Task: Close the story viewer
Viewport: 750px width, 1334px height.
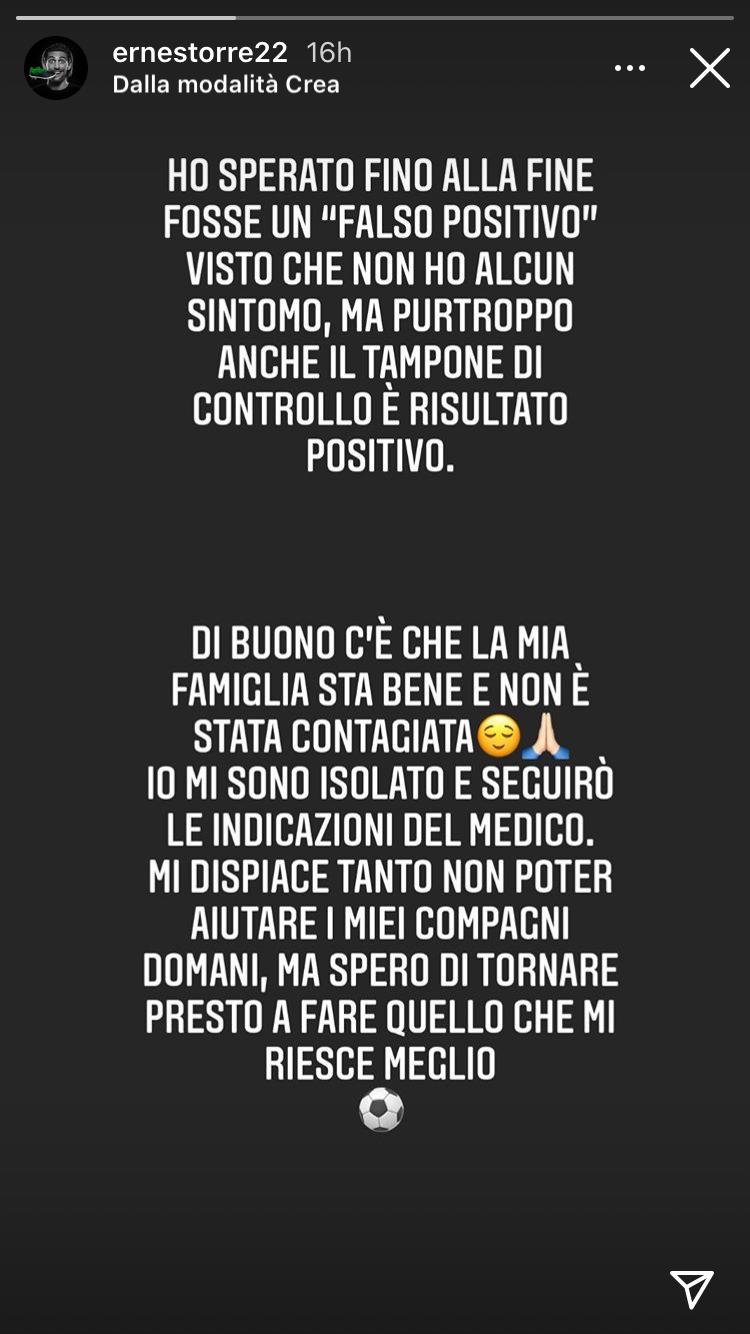Action: click(709, 68)
